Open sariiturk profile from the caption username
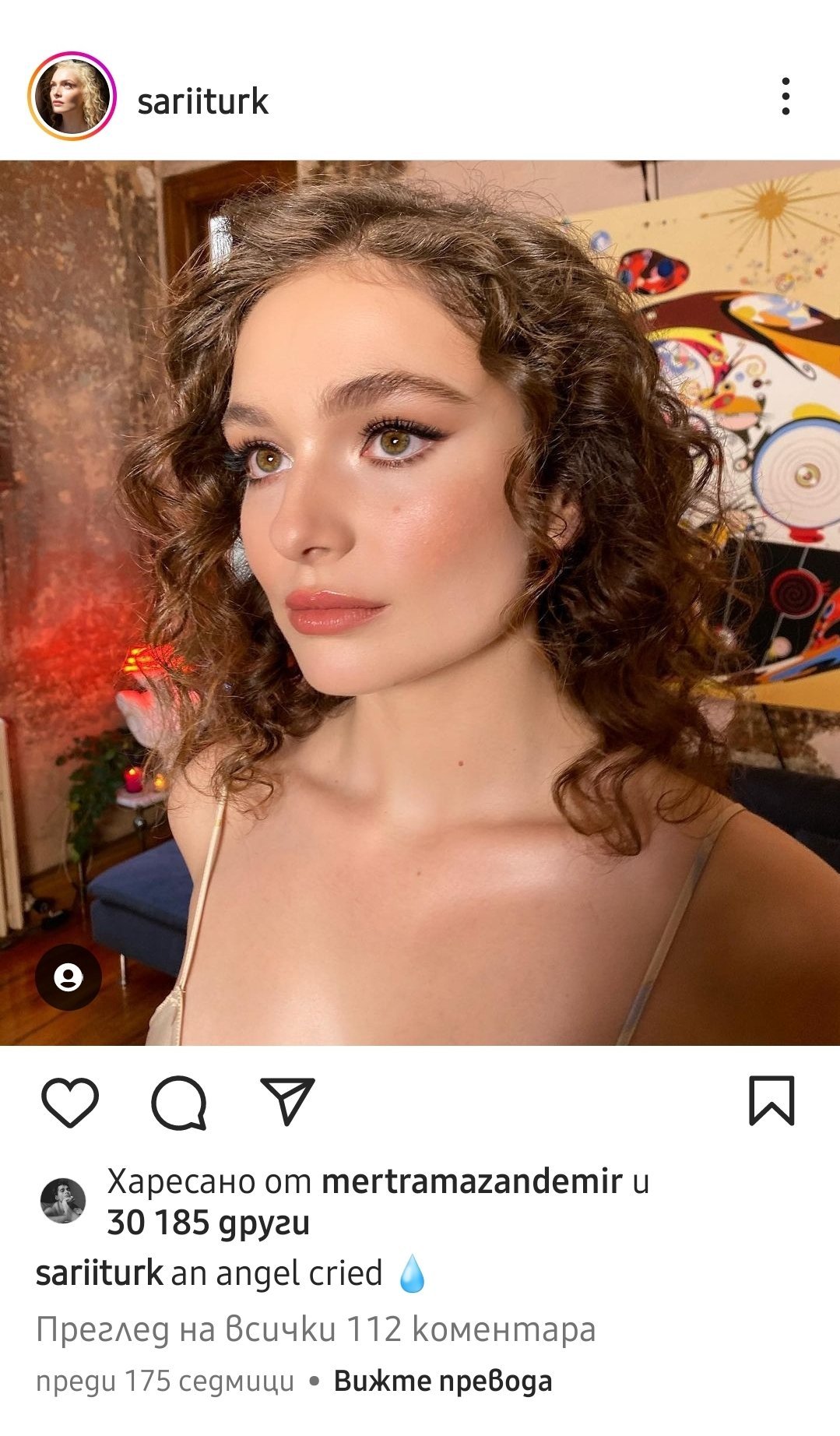The width and height of the screenshot is (840, 1436). click(x=100, y=1274)
